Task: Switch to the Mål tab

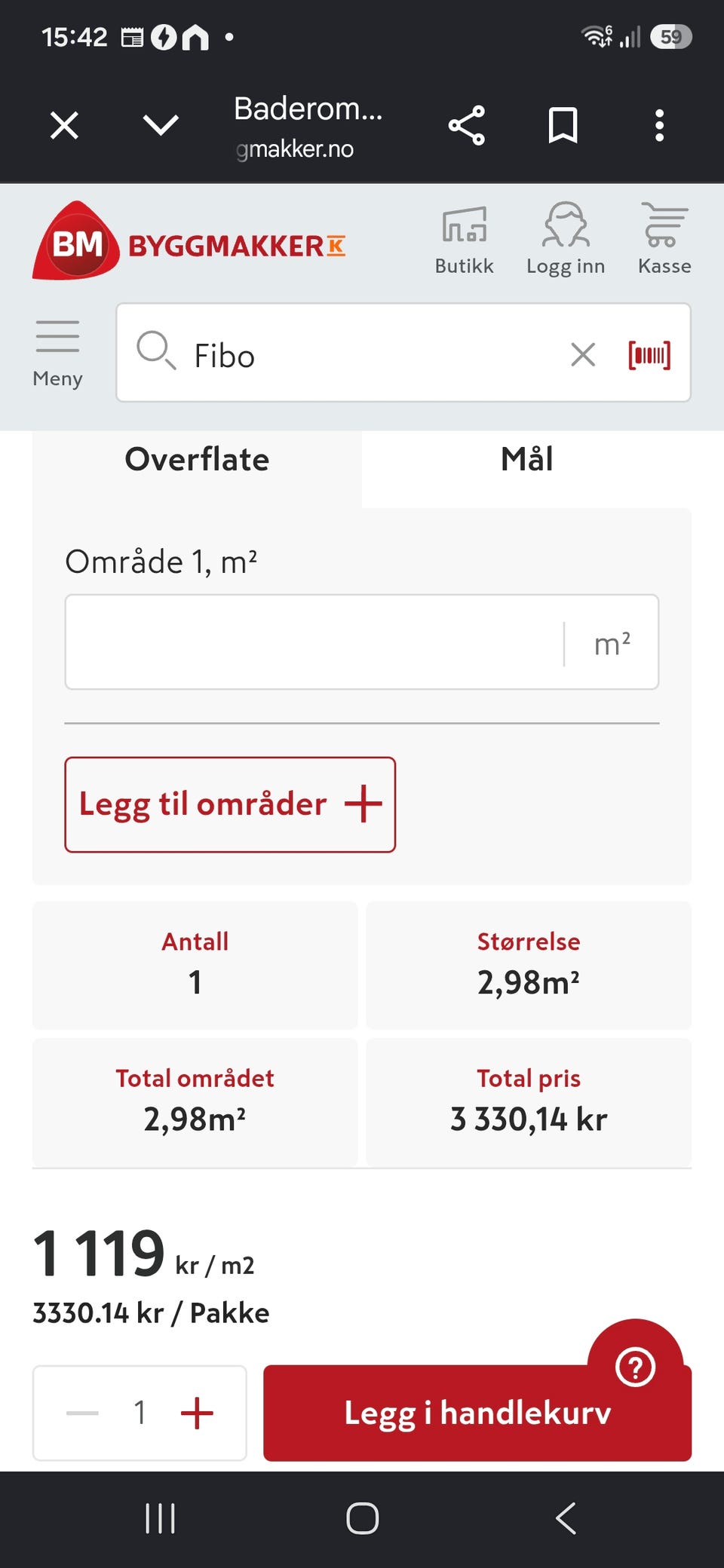Action: click(526, 461)
